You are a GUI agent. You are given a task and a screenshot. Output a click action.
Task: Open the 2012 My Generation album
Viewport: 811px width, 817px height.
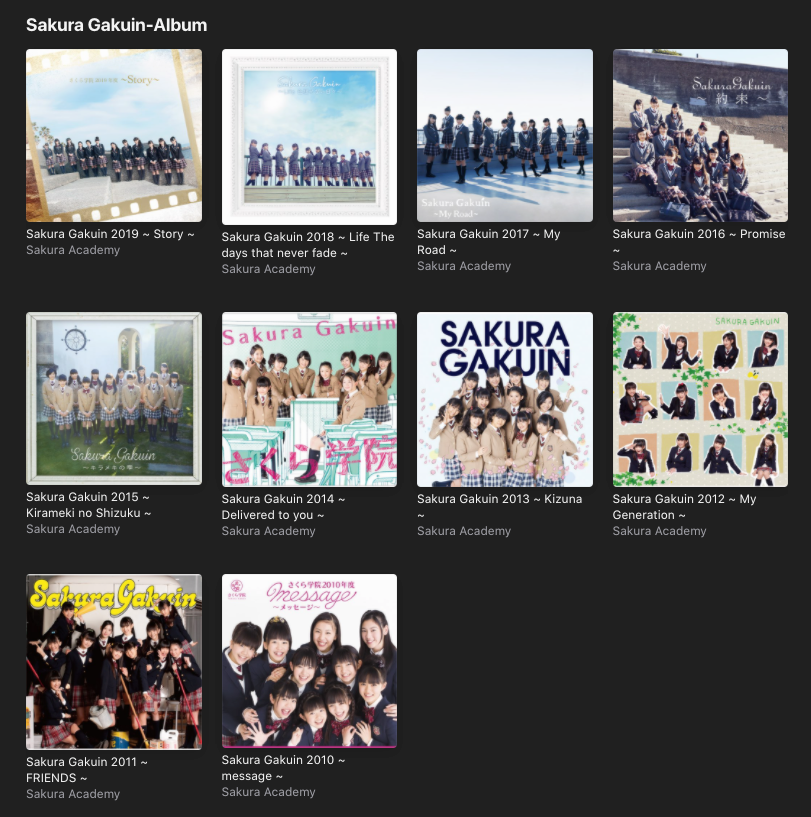pos(700,399)
